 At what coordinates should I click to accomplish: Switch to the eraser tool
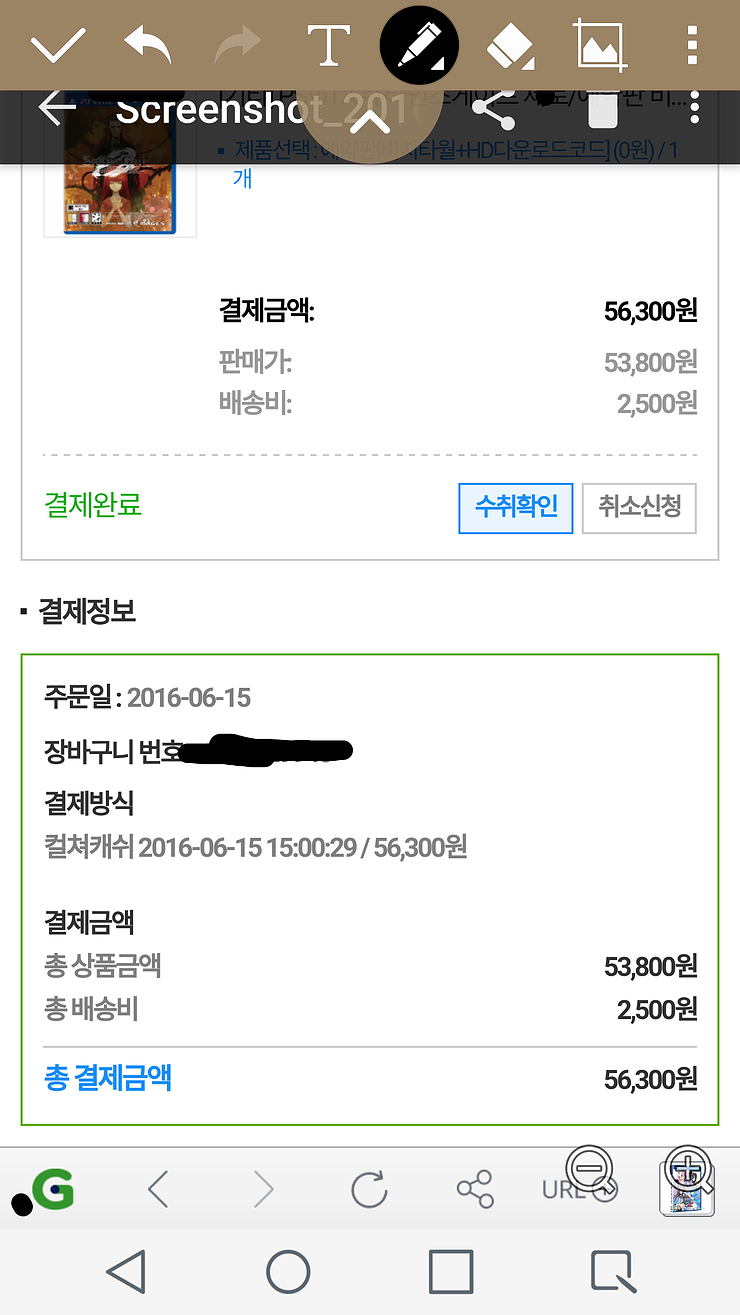pyautogui.click(x=509, y=46)
